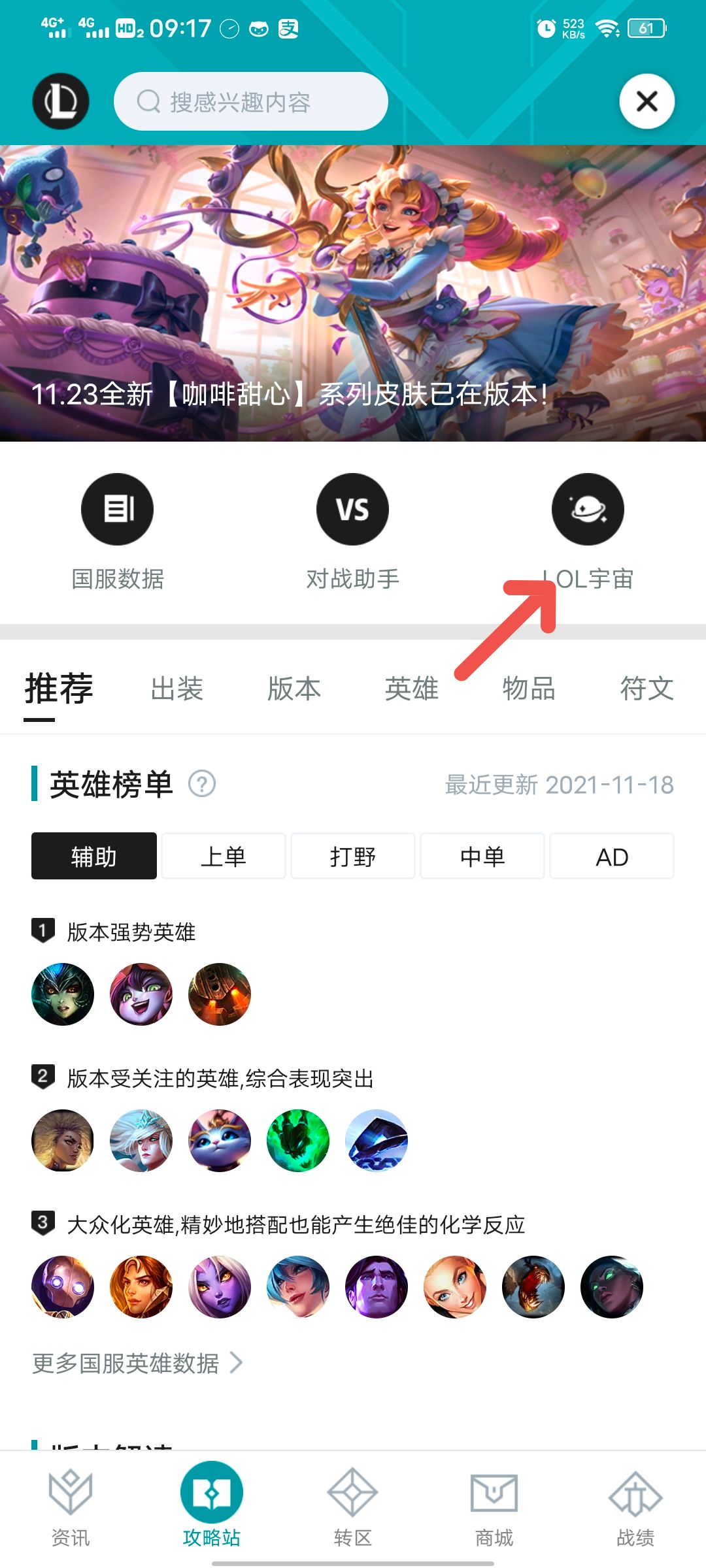Switch to the 符文 tab
The width and height of the screenshot is (706, 1568).
pyautogui.click(x=647, y=689)
